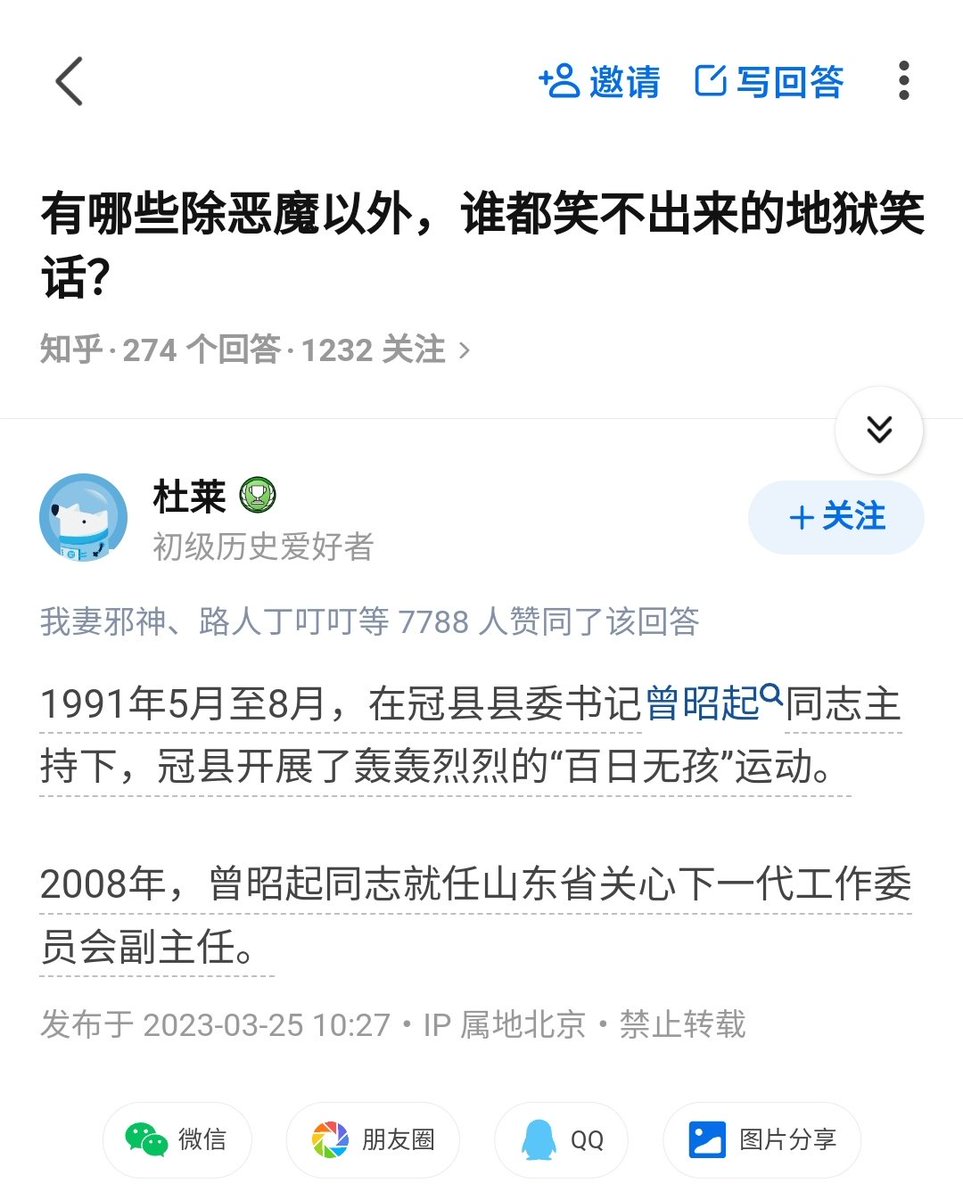The height and width of the screenshot is (1200, 963).
Task: Follow the author with +关注
Action: (x=836, y=517)
